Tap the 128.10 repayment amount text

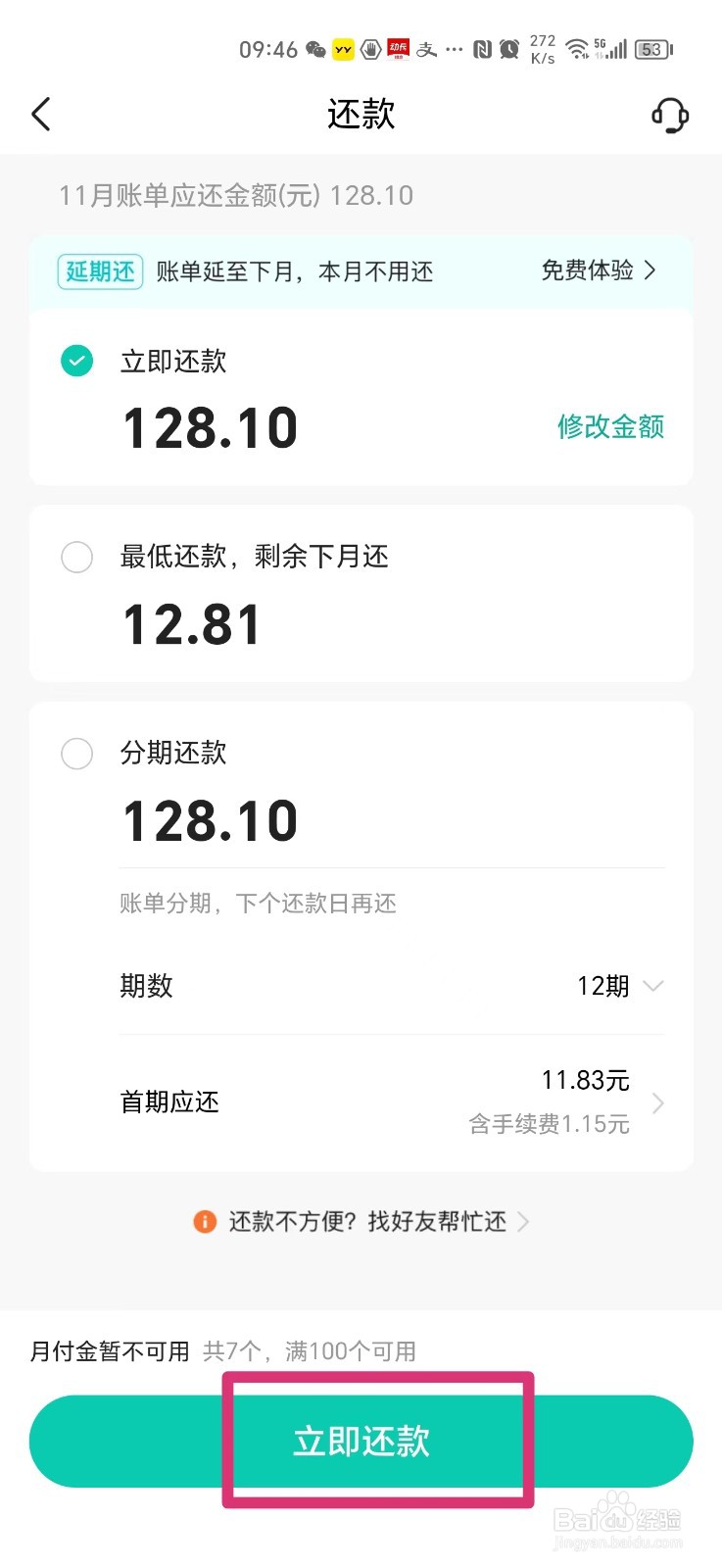pyautogui.click(x=210, y=425)
